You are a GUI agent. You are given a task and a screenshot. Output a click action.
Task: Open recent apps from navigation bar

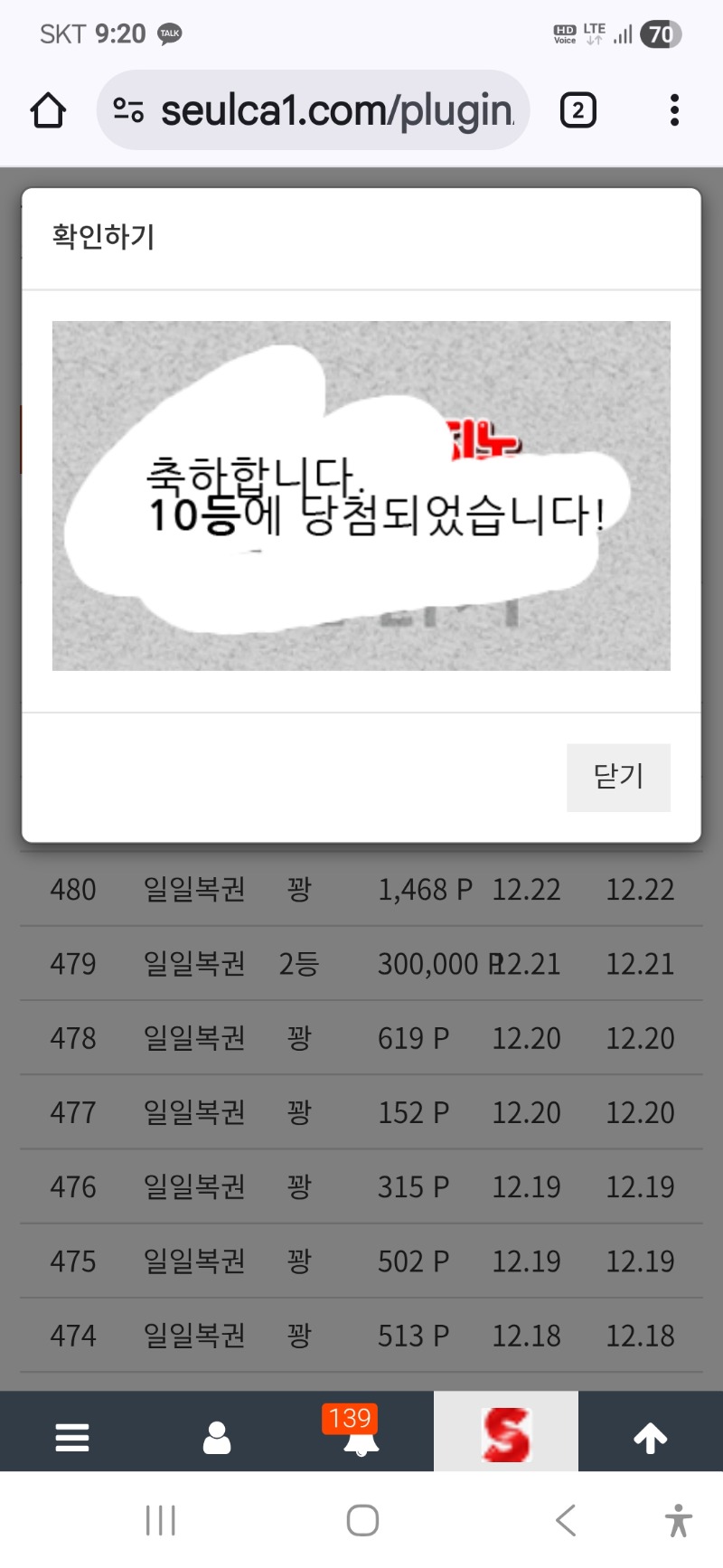(161, 1520)
